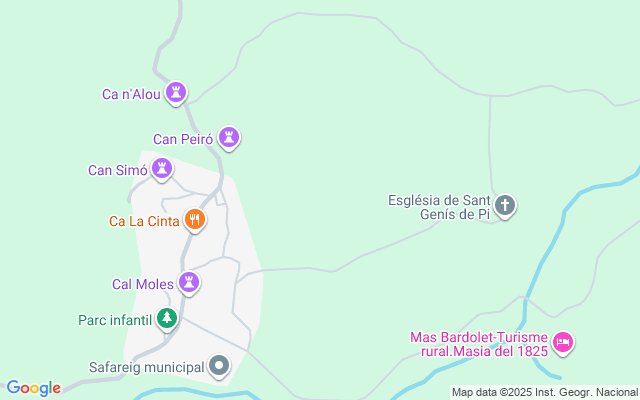Open the Google logo link
The image size is (640, 400).
coord(33,388)
